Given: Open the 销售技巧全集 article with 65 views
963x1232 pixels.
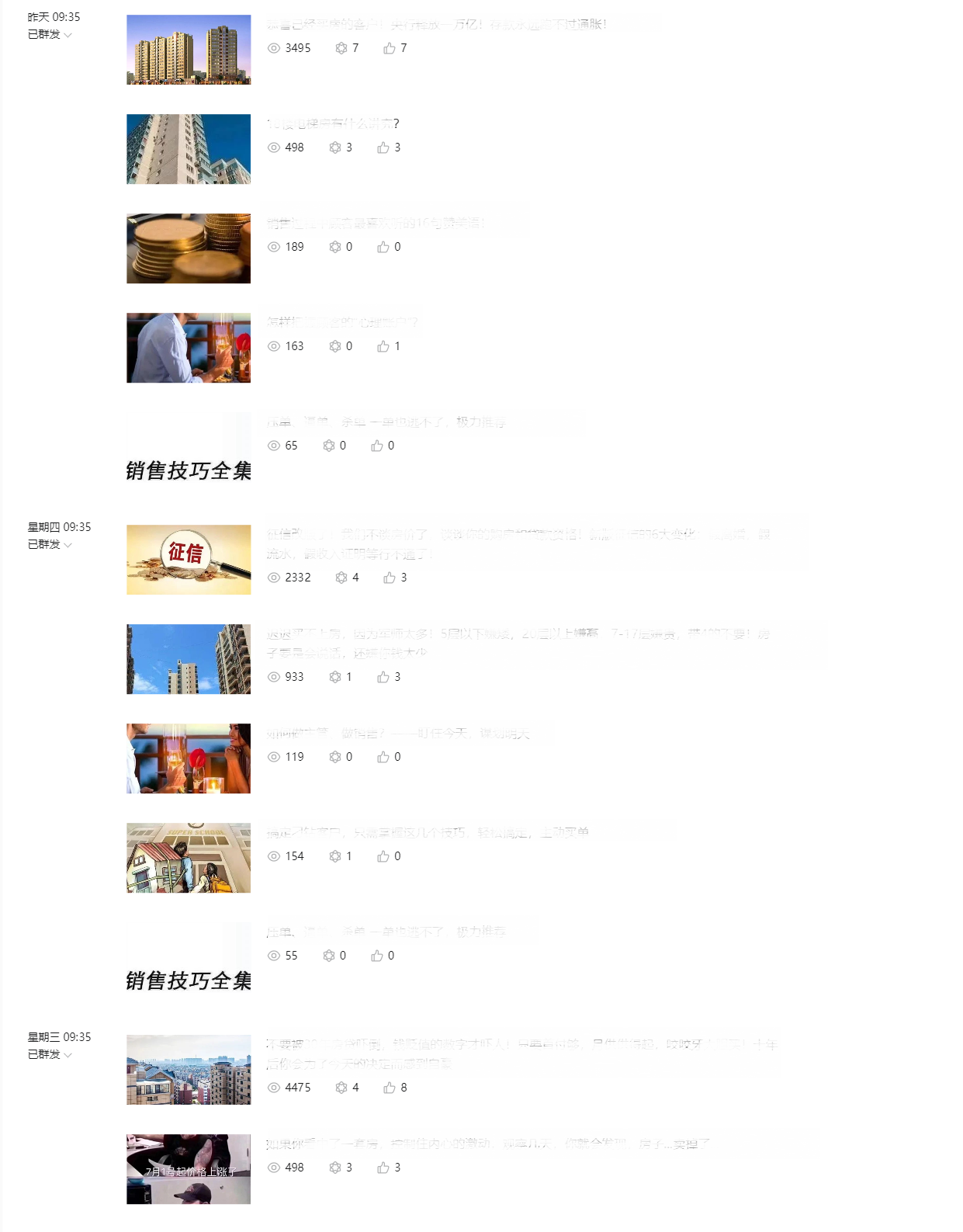Looking at the screenshot, I should click(x=386, y=422).
